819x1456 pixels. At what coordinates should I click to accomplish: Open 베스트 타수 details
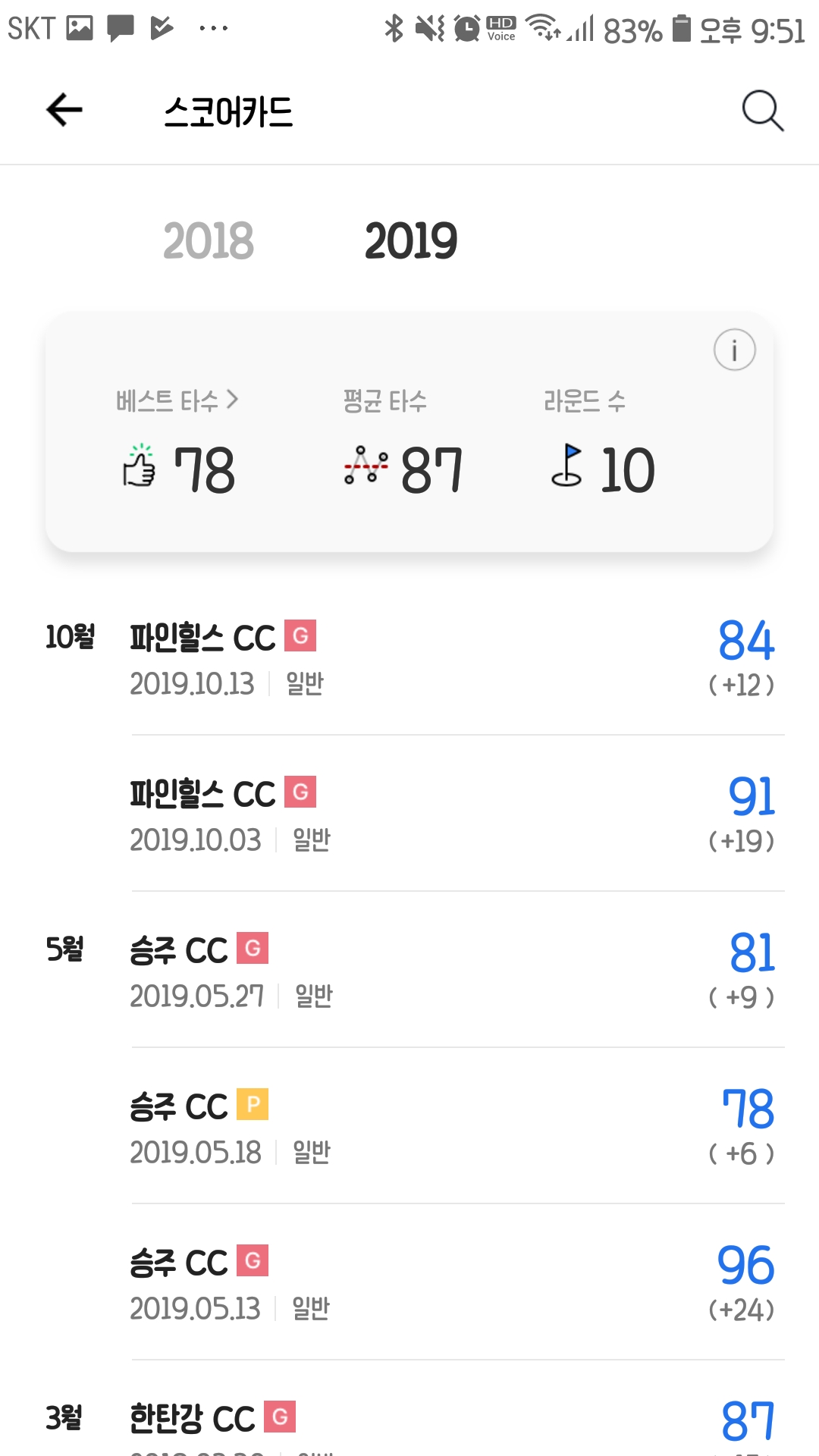(x=177, y=400)
